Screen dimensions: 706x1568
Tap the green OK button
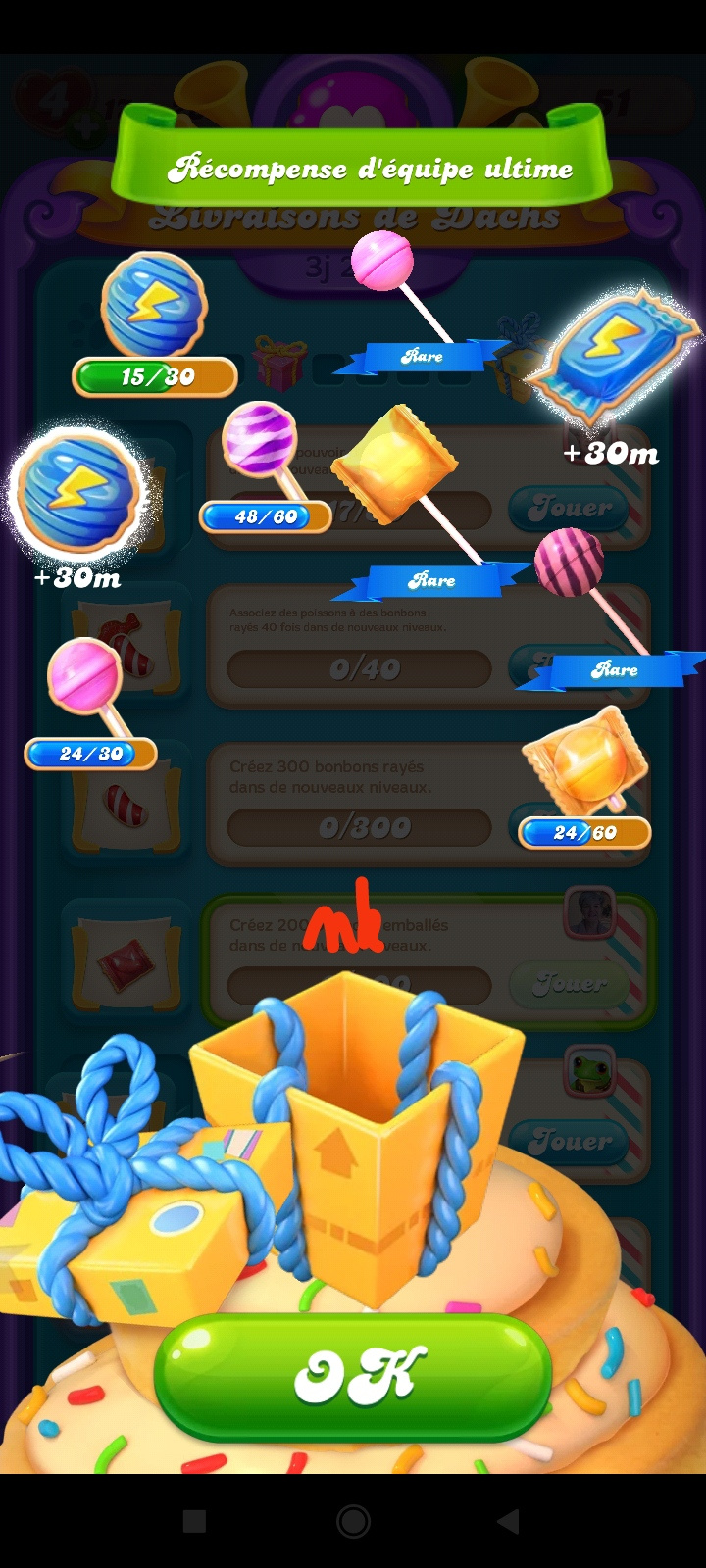point(353,1377)
